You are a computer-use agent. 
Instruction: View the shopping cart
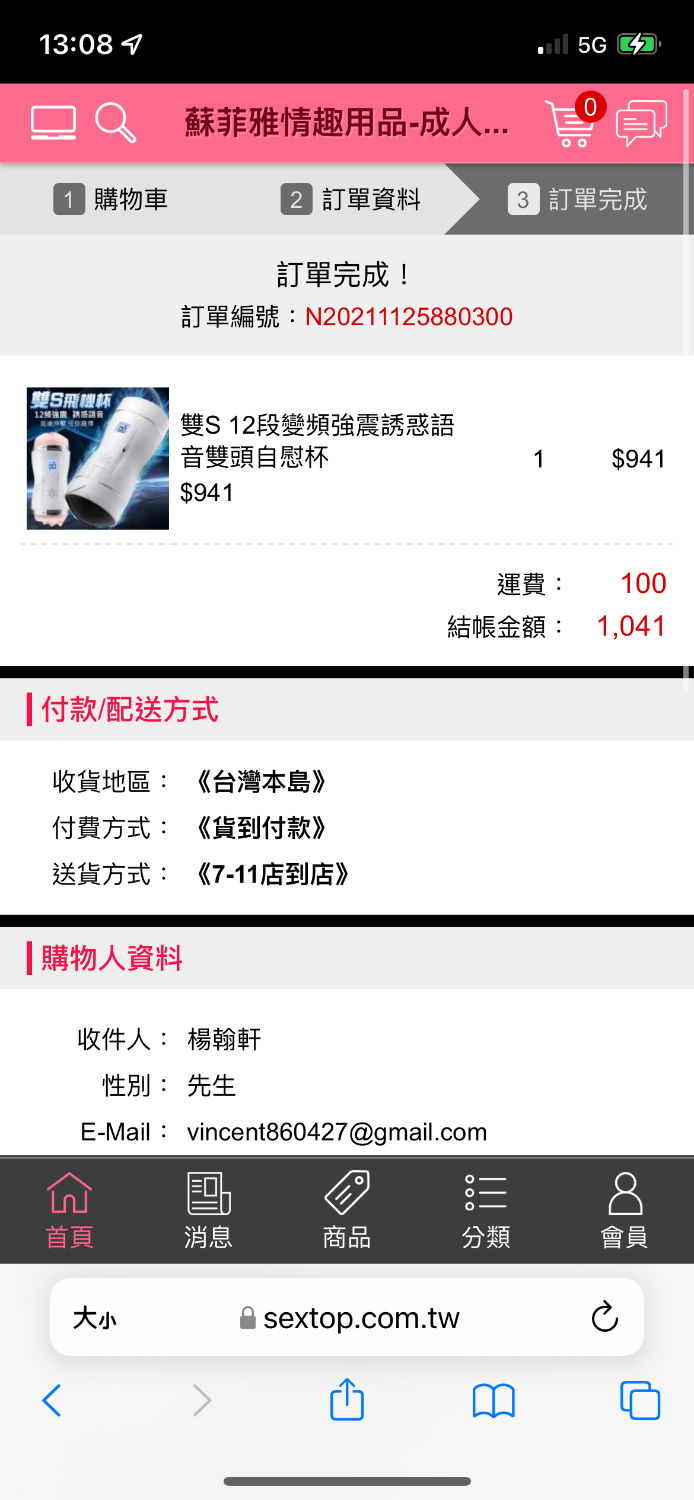570,124
